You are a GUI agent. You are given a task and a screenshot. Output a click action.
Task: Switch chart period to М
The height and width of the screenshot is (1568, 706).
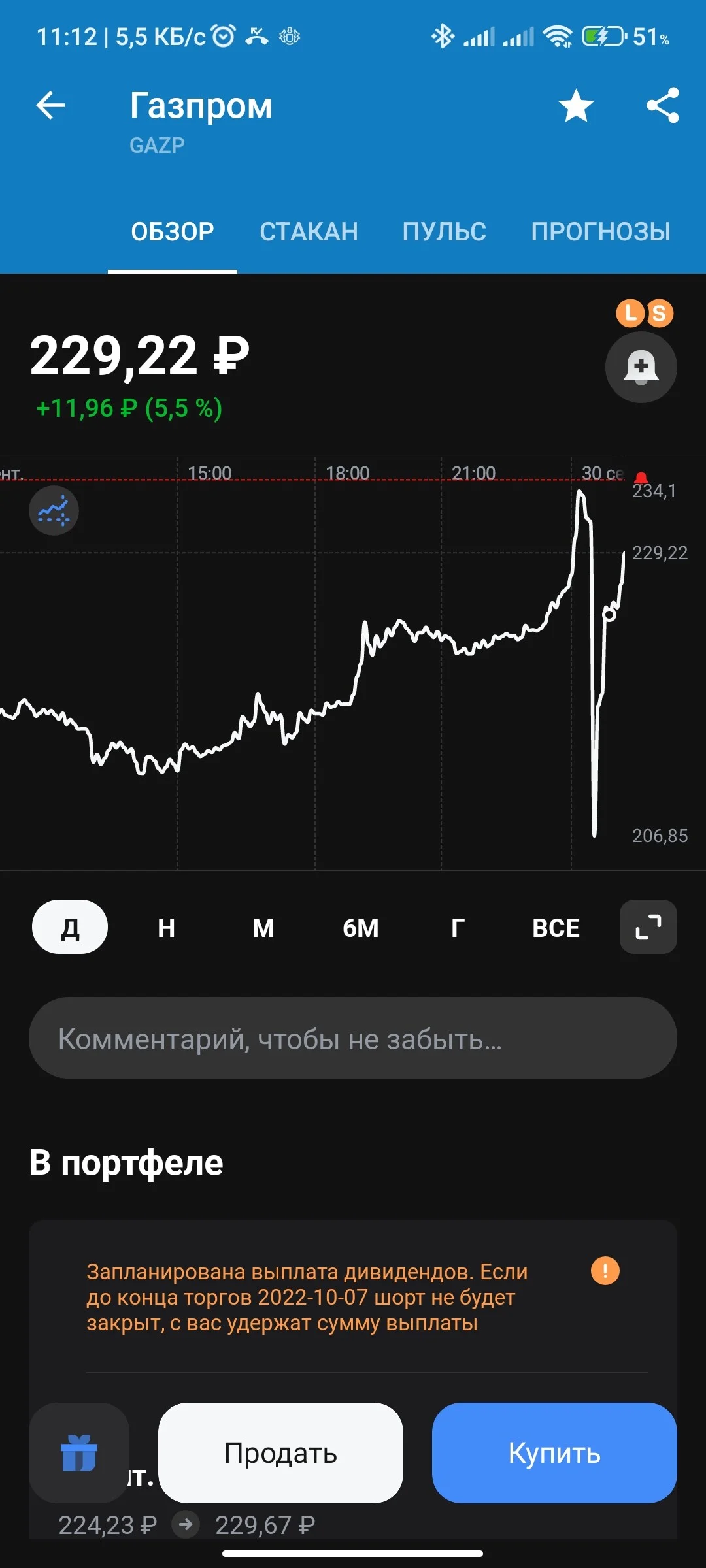(263, 927)
